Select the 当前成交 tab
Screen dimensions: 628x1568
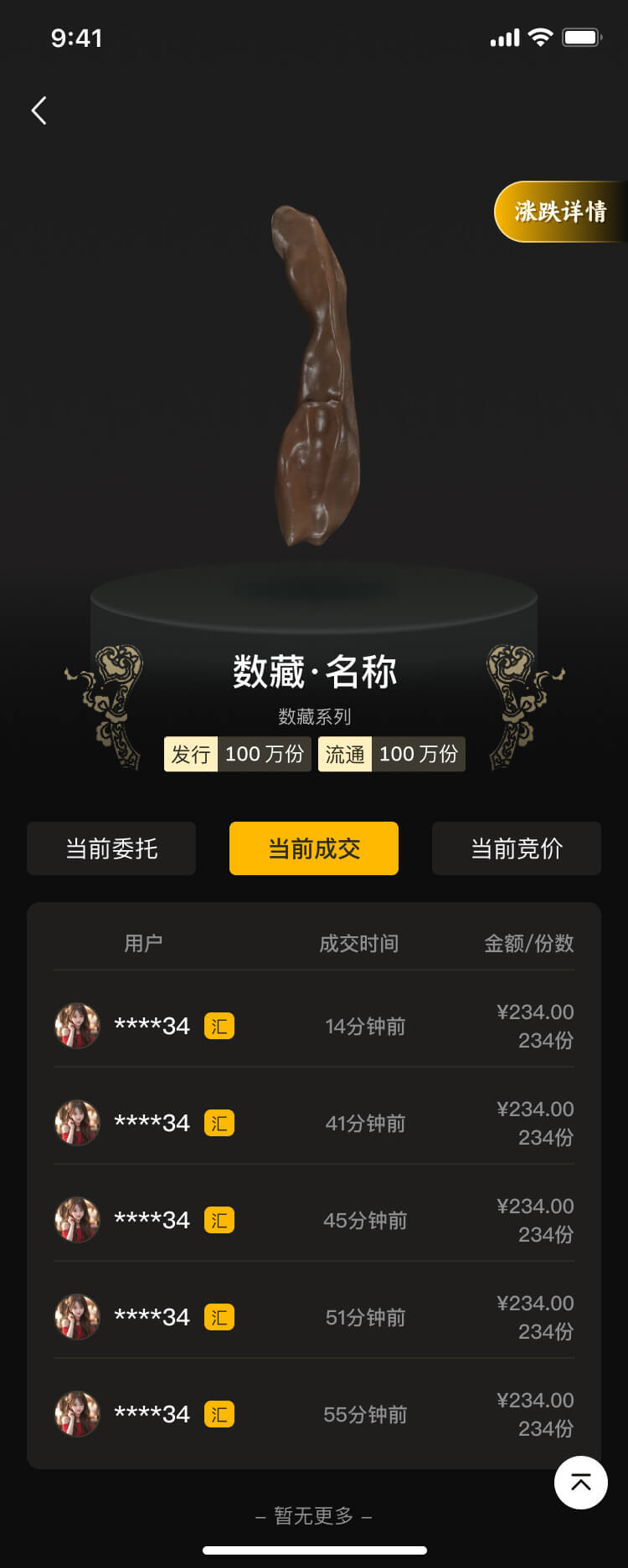pyautogui.click(x=314, y=848)
